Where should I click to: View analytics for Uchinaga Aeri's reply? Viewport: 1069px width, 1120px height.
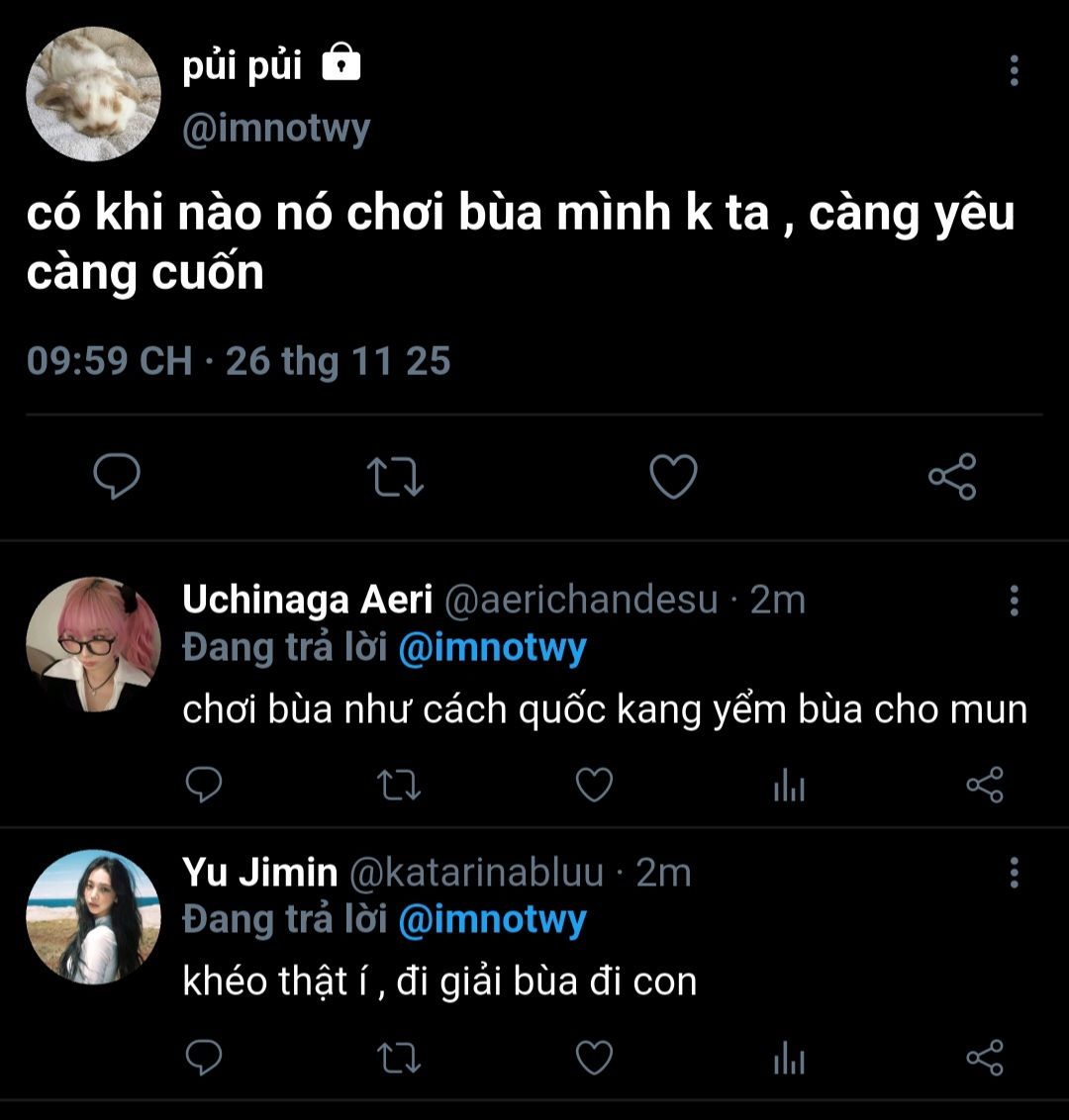click(x=789, y=787)
